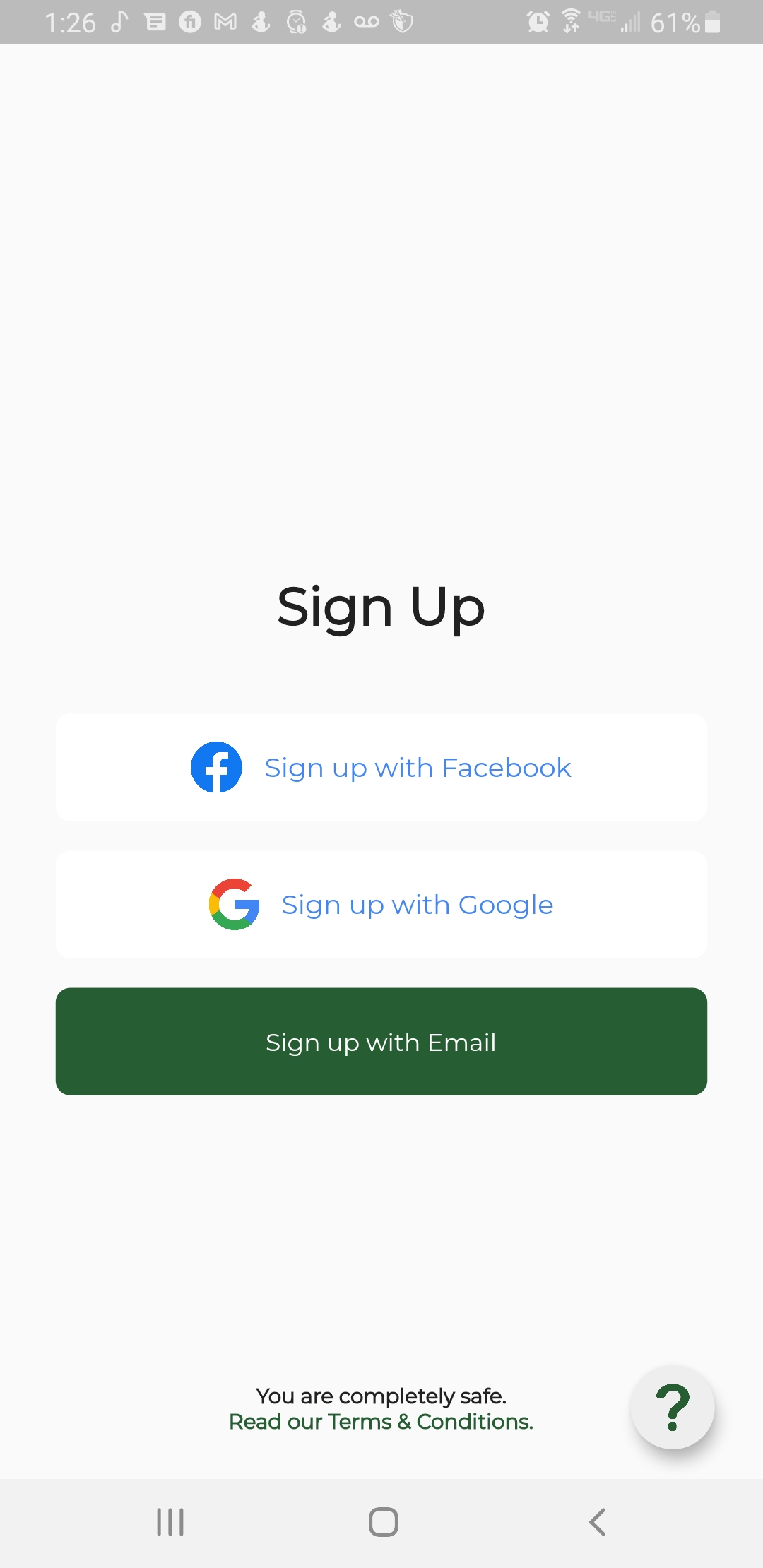The image size is (763, 1568).
Task: Go back using system back button
Action: click(x=597, y=1522)
